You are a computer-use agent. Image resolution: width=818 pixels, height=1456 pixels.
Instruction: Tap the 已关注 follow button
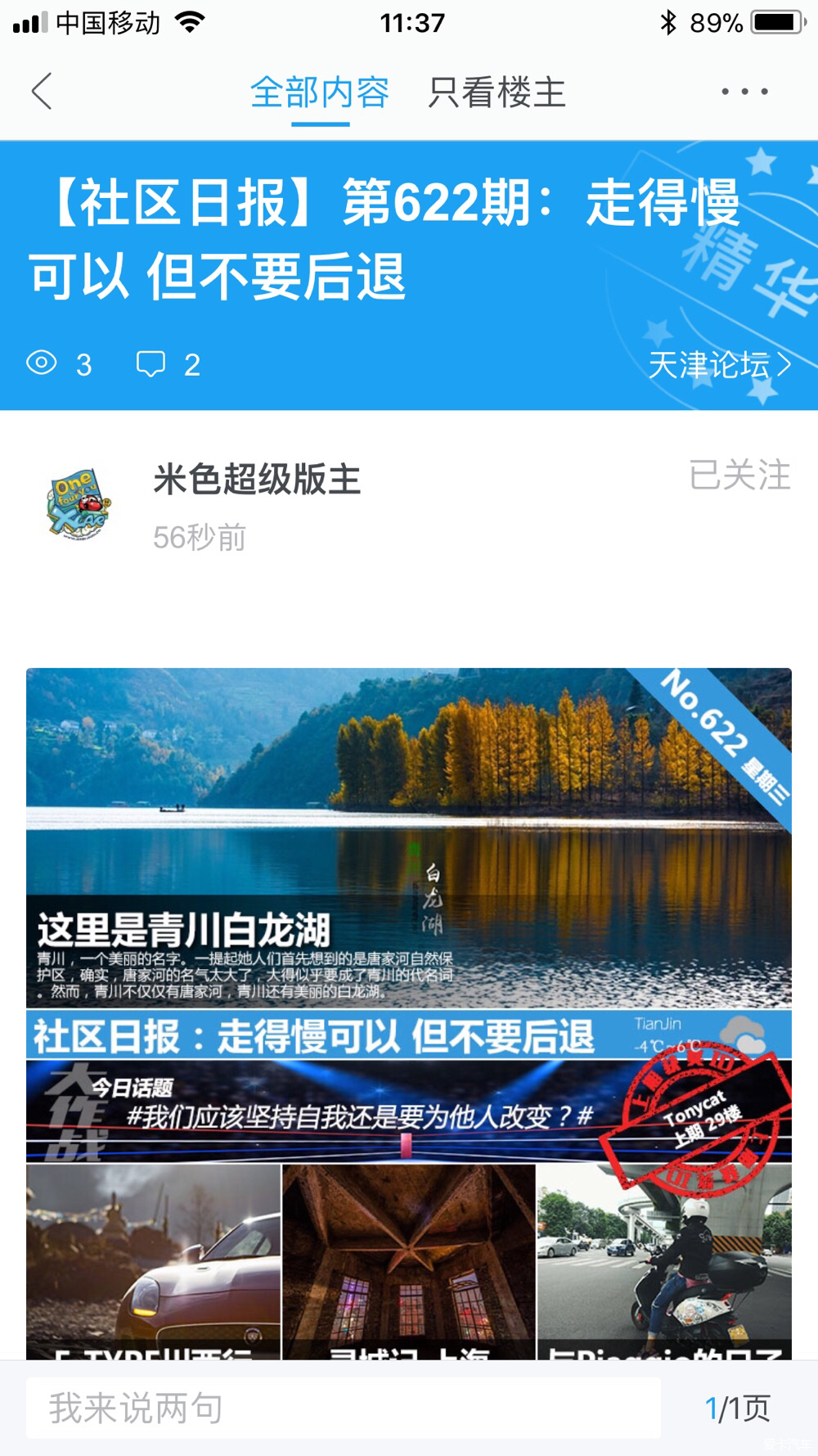pyautogui.click(x=739, y=476)
